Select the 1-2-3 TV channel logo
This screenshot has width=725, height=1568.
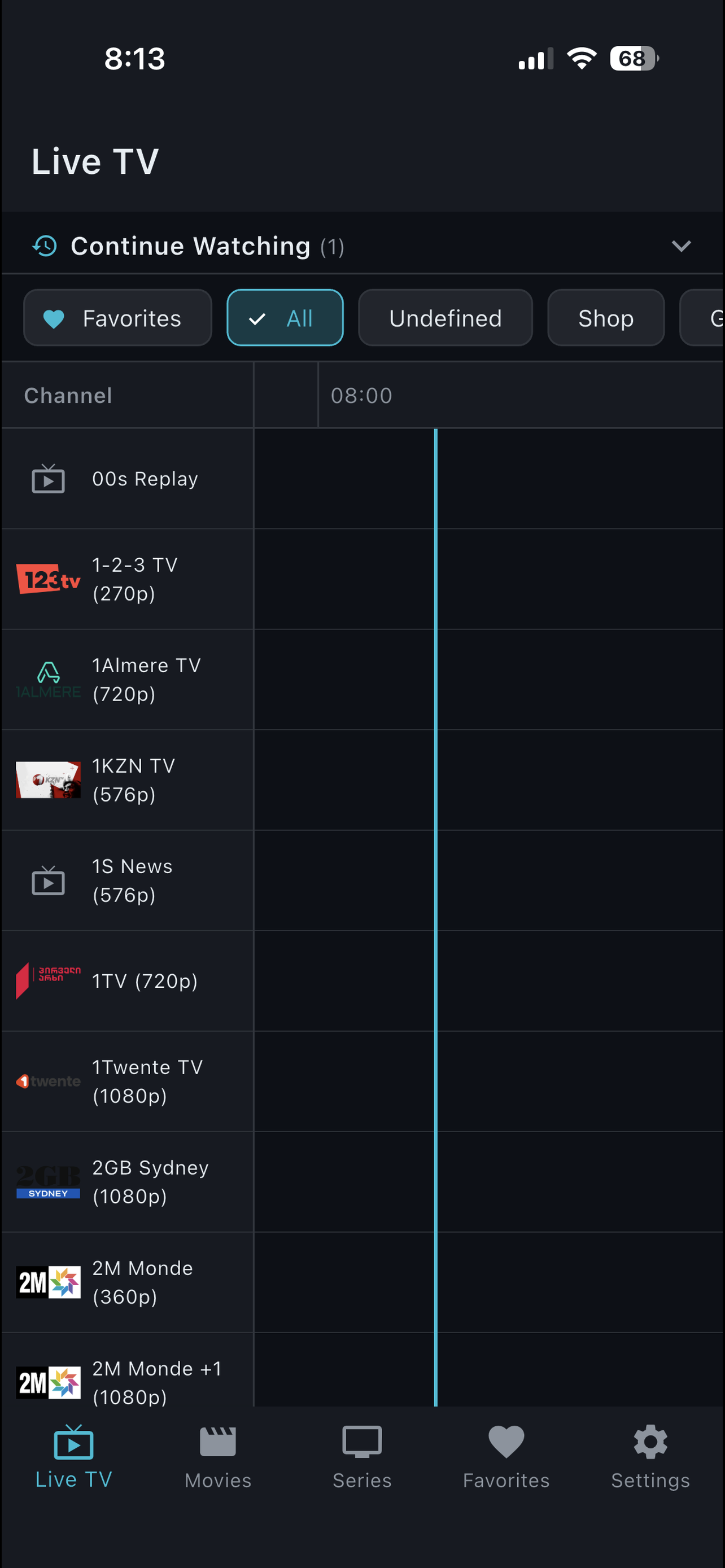(x=49, y=579)
